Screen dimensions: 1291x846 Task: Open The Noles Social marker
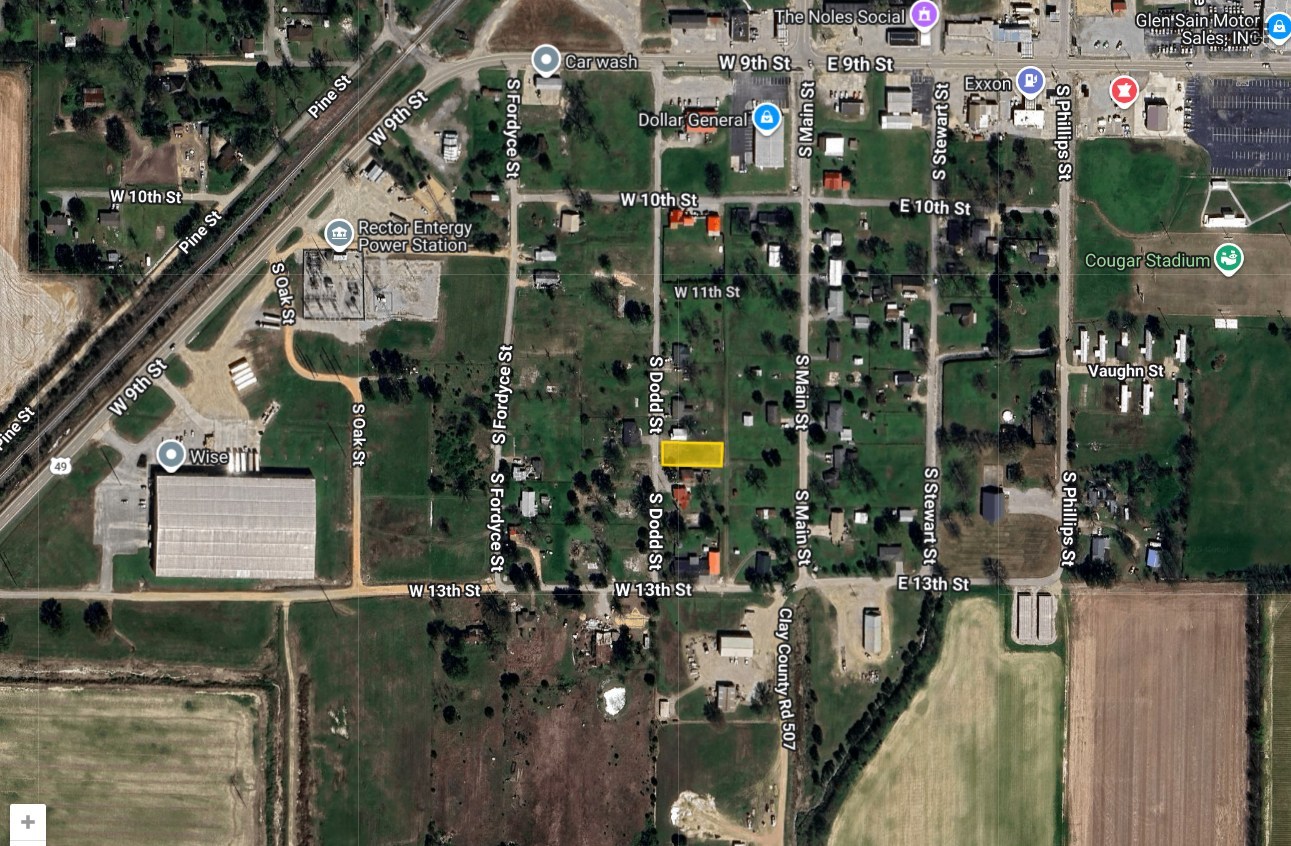tap(924, 15)
